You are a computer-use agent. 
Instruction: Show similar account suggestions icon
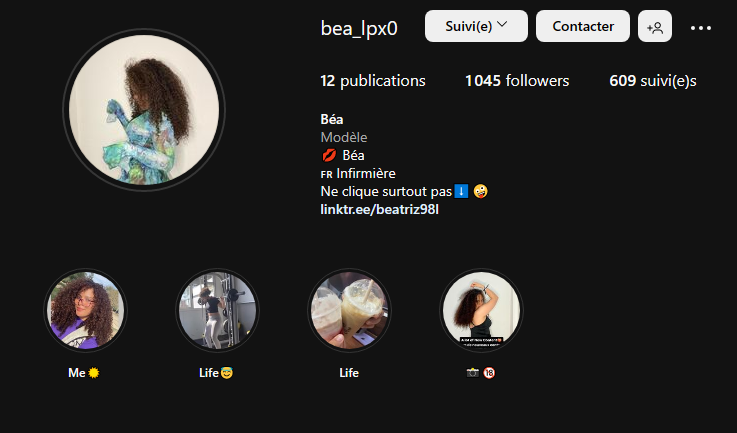(x=655, y=27)
